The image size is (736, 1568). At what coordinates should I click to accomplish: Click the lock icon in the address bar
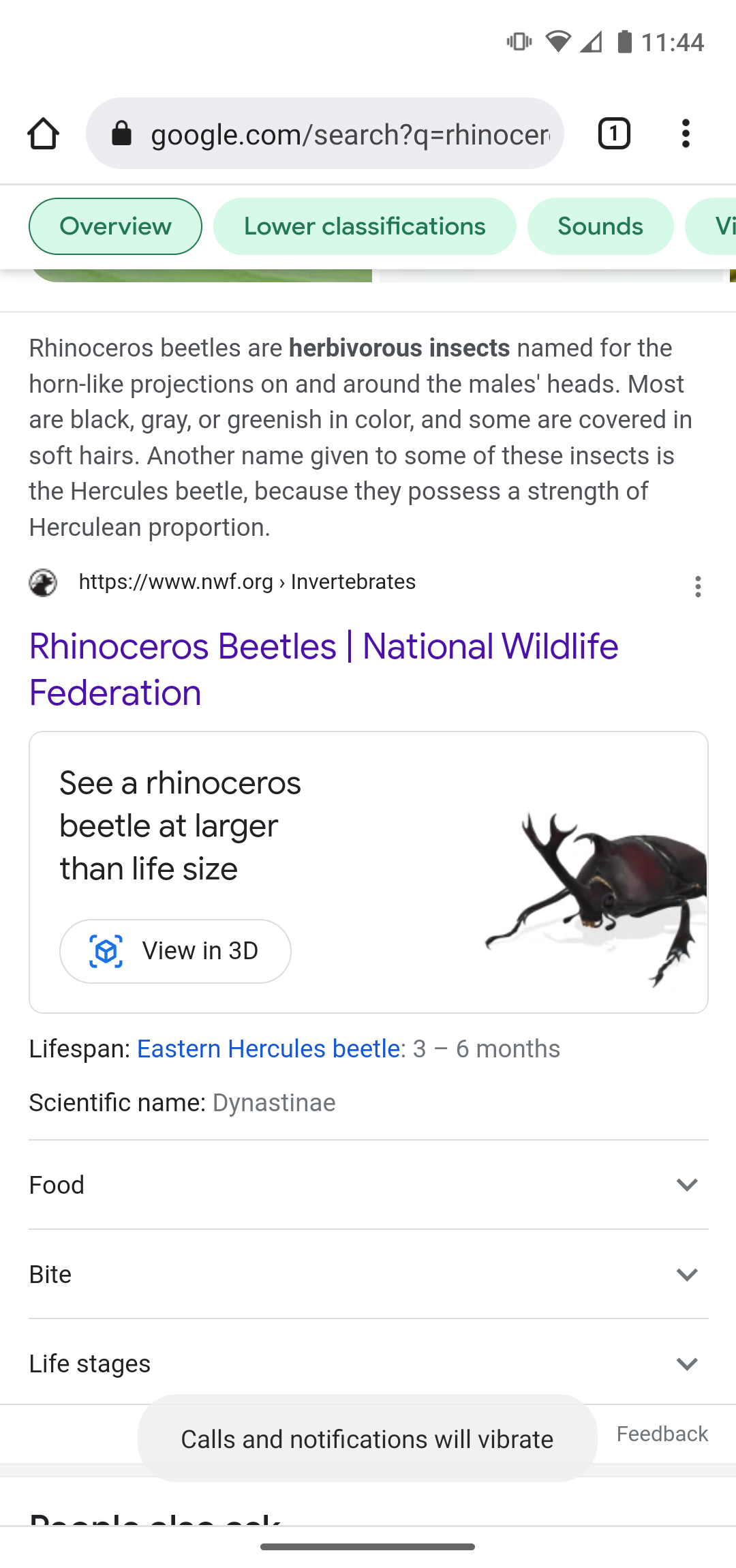(121, 133)
